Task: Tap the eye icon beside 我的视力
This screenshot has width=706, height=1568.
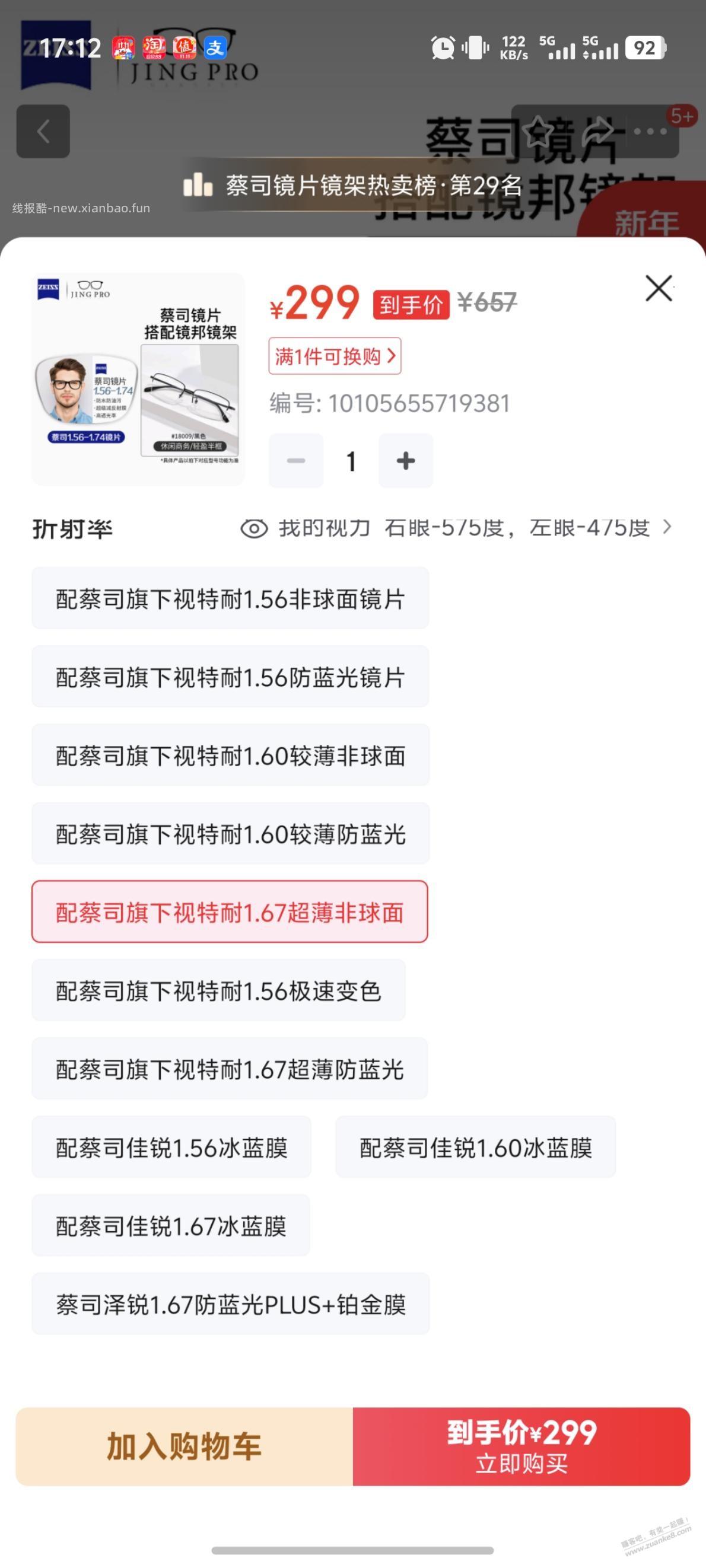Action: (x=256, y=527)
